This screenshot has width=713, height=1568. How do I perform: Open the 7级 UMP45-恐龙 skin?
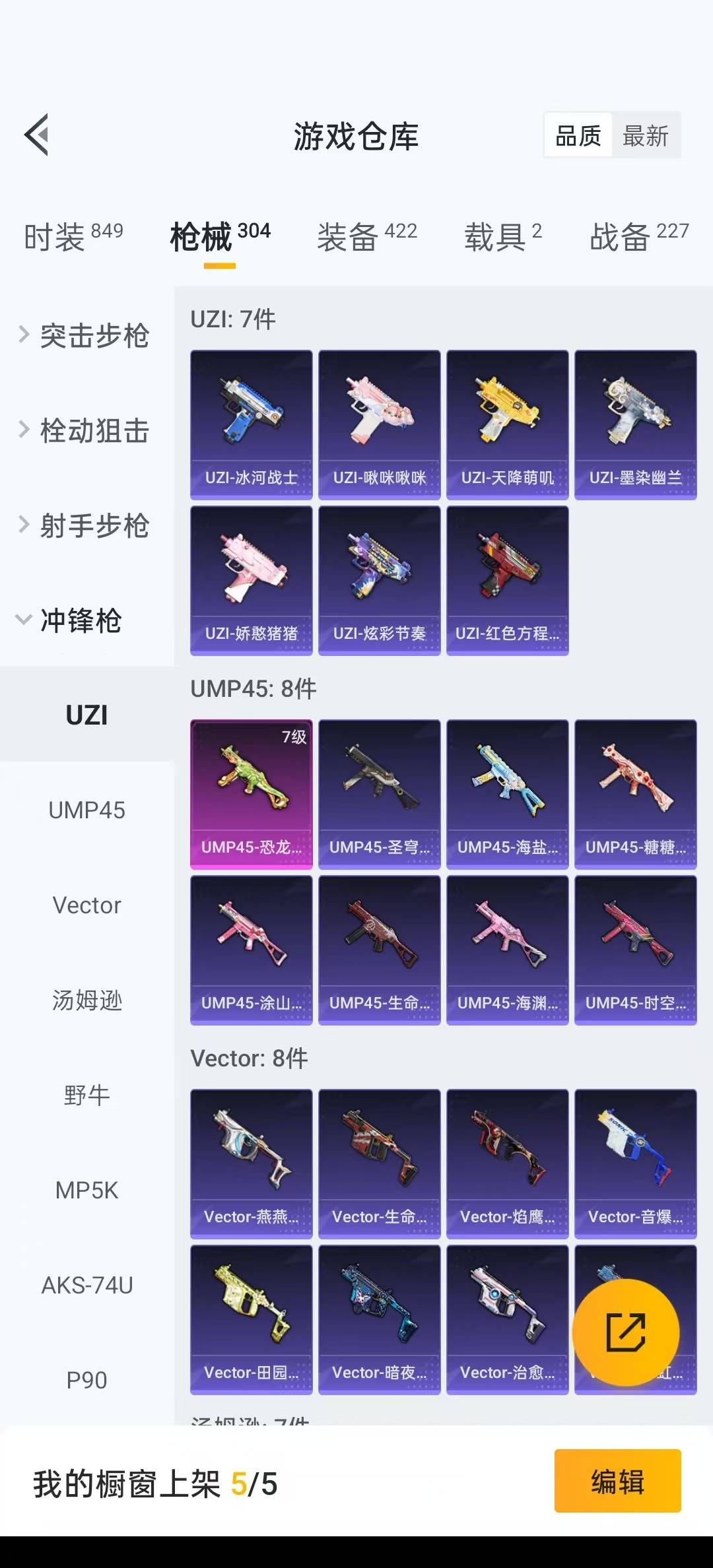click(x=252, y=794)
